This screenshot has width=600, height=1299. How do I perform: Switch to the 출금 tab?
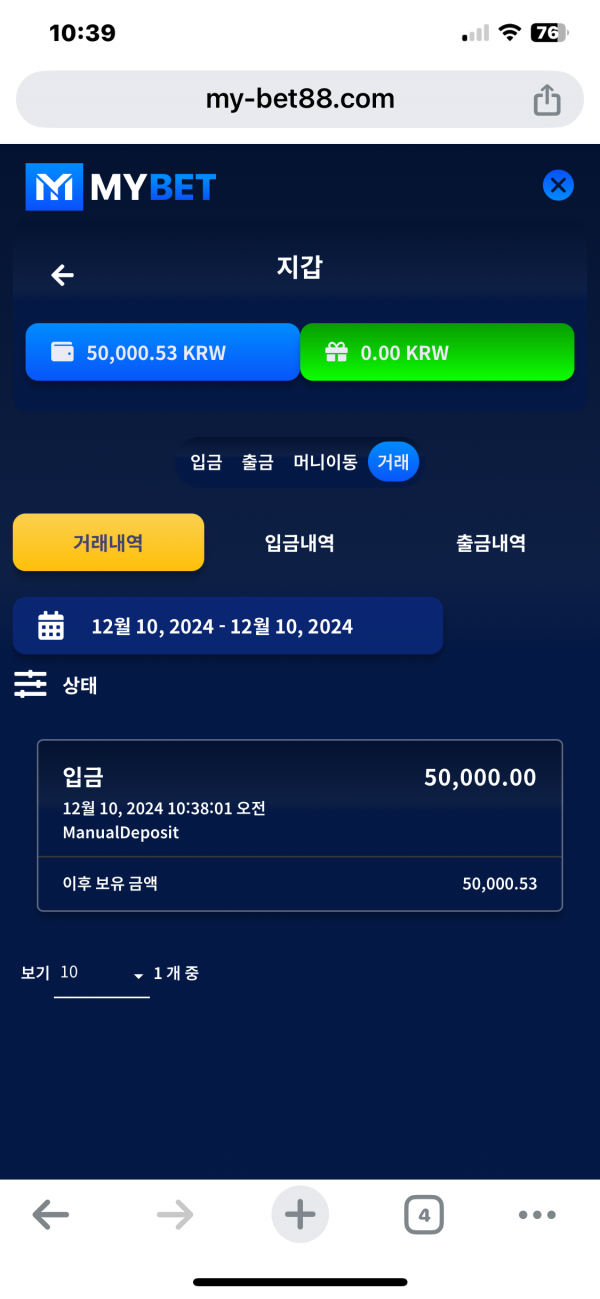point(257,463)
